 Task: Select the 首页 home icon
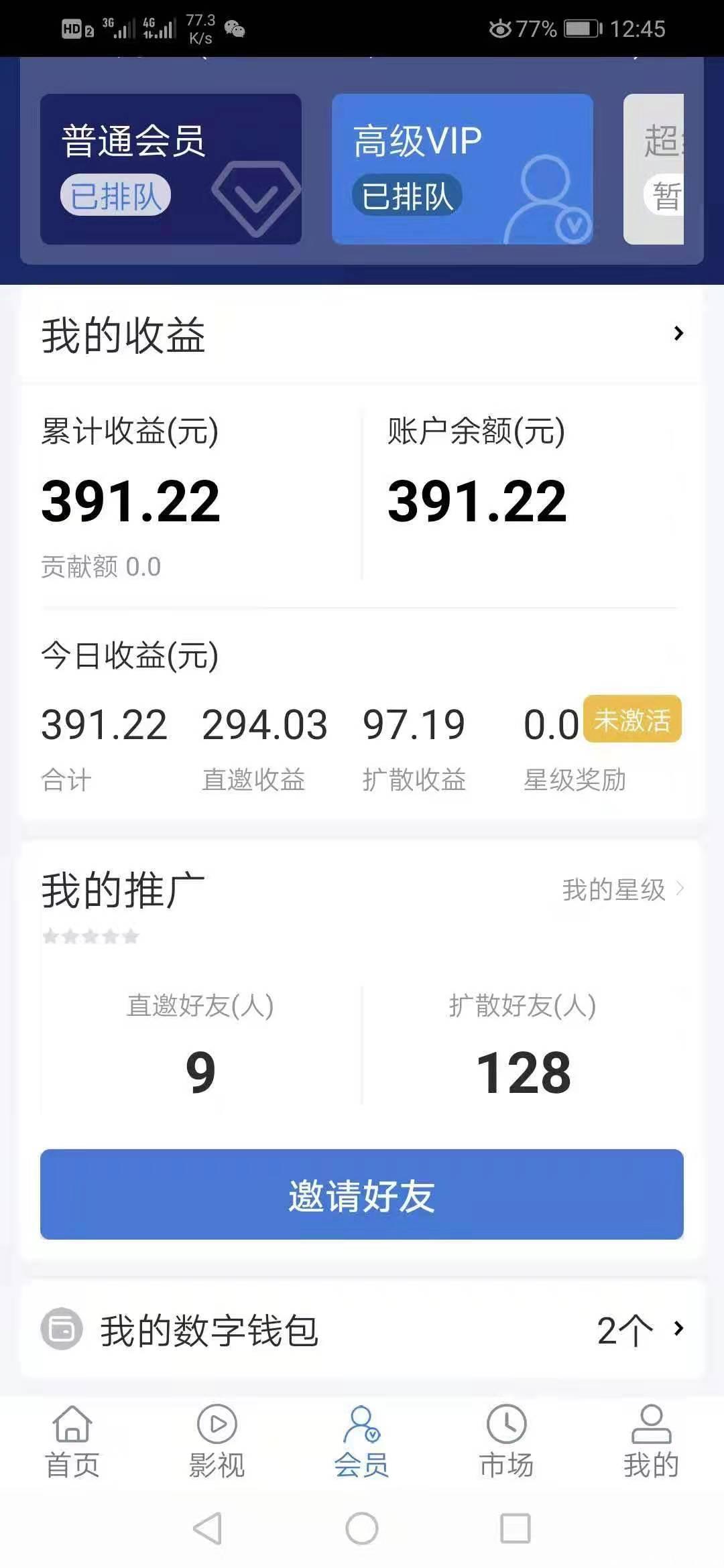(x=72, y=1425)
